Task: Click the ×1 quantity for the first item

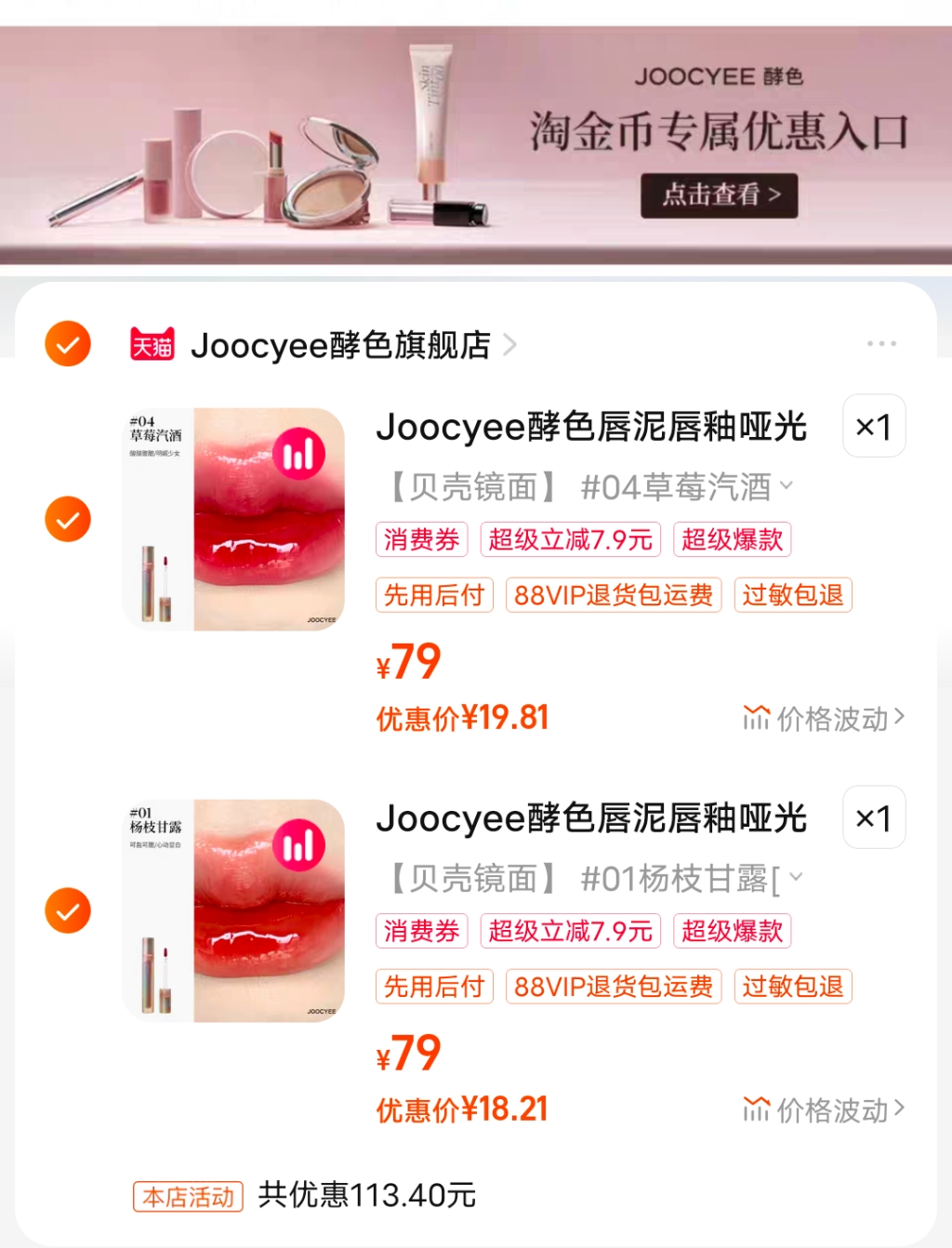Action: point(873,426)
